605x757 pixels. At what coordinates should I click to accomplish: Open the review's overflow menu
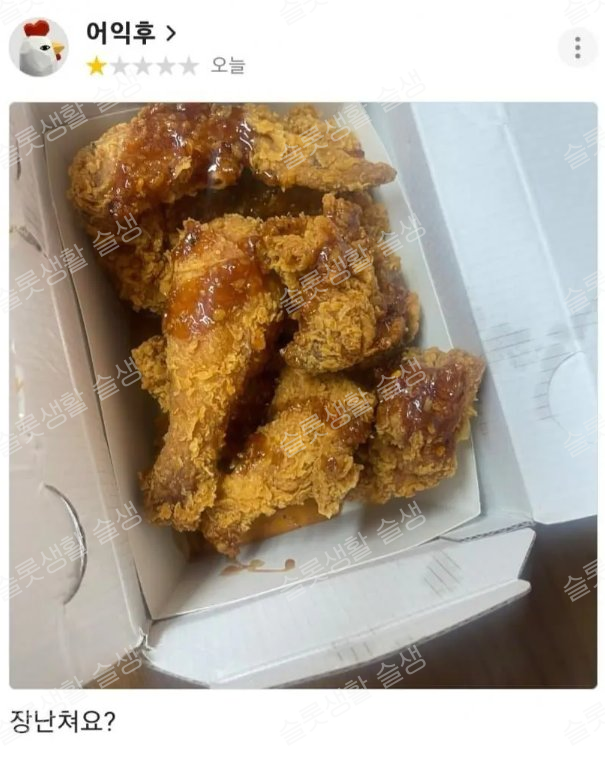coord(577,47)
